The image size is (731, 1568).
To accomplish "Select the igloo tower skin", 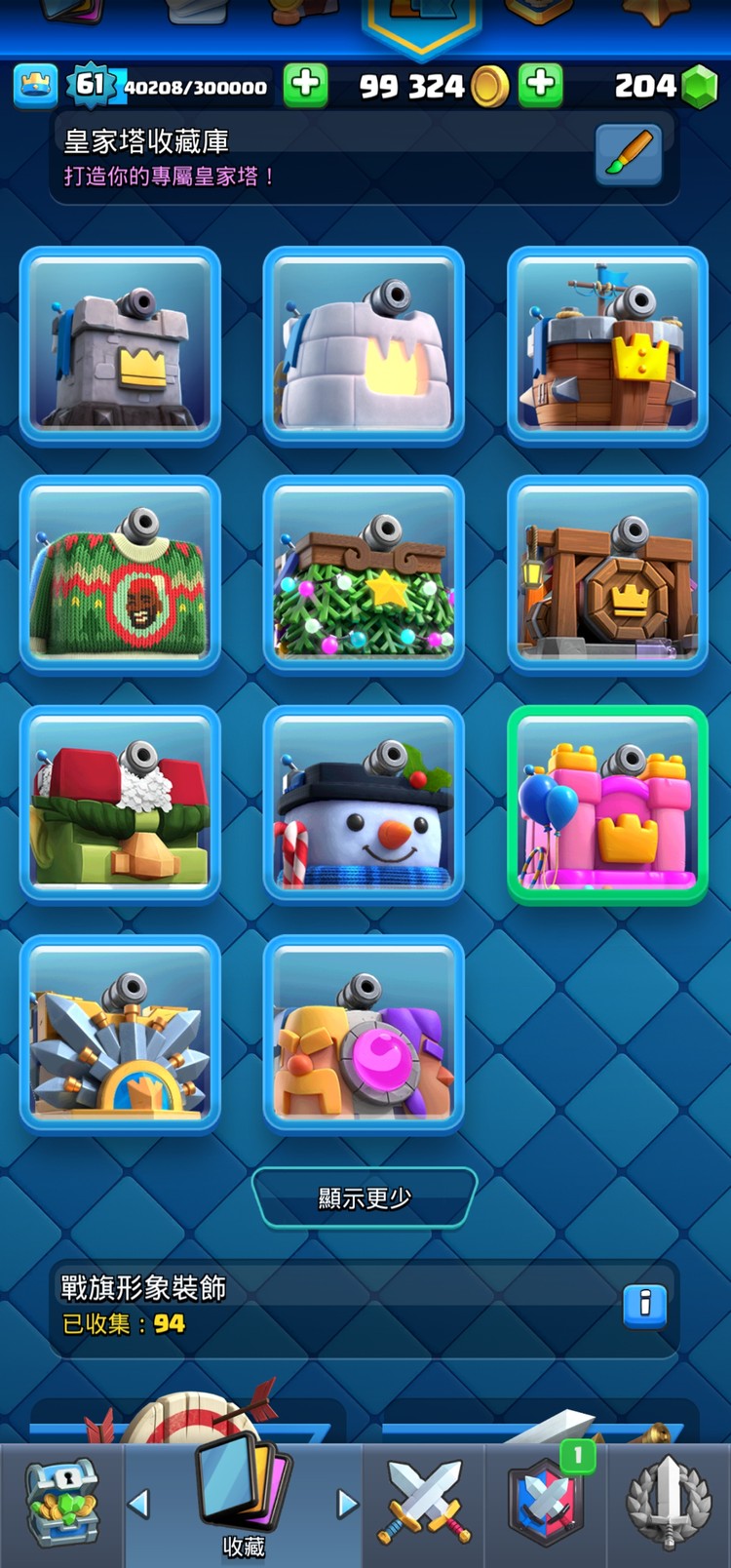I will [364, 346].
